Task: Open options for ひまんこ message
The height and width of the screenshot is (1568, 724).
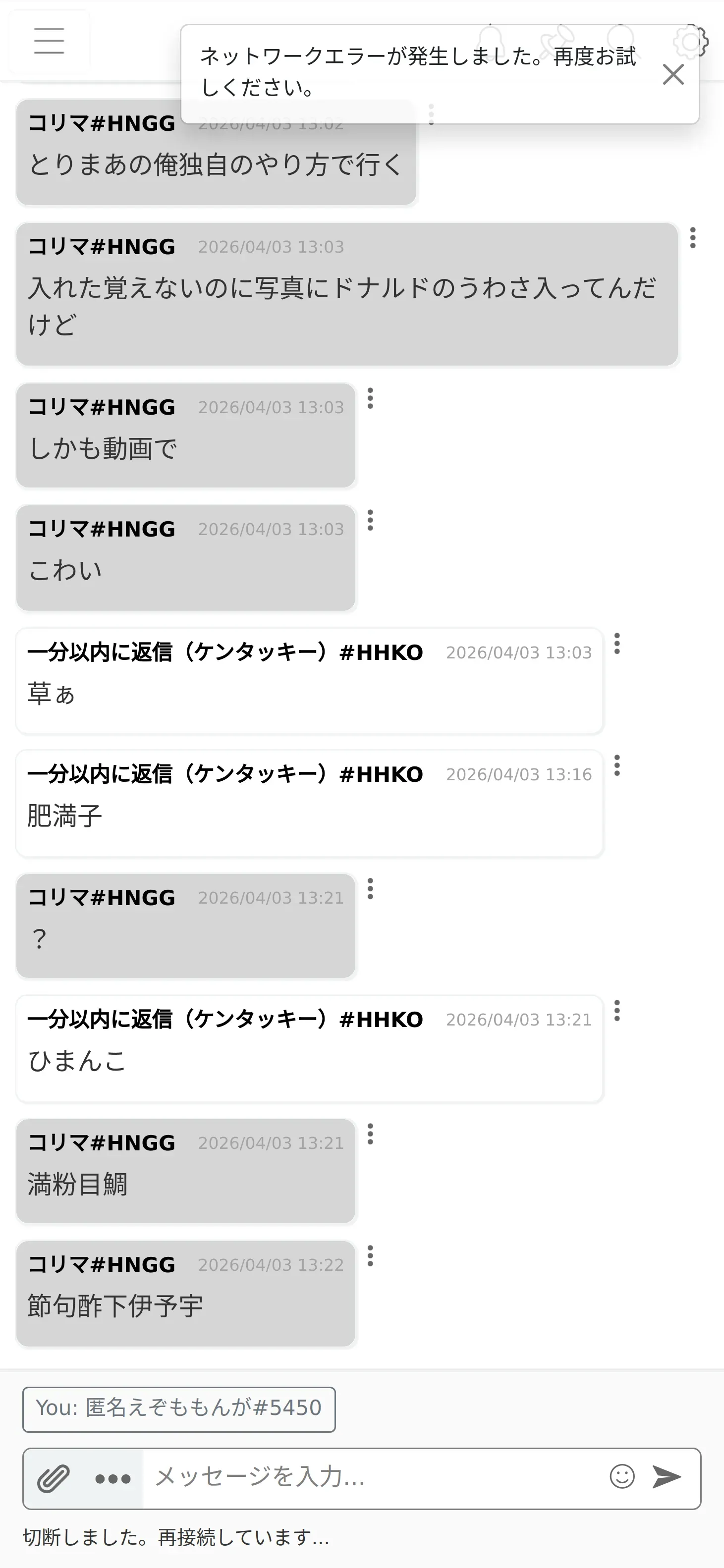Action: pyautogui.click(x=617, y=1011)
